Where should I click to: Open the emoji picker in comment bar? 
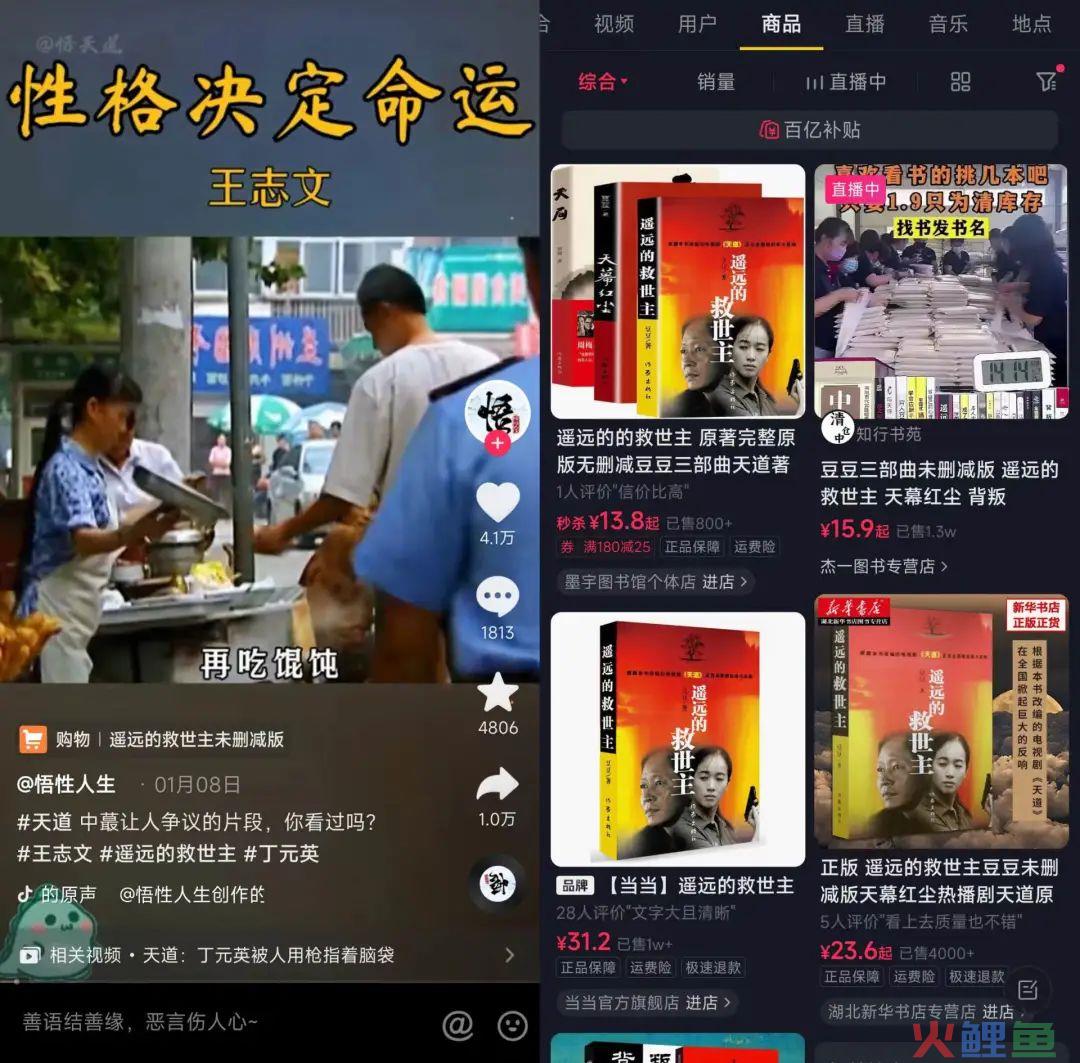pyautogui.click(x=512, y=1024)
